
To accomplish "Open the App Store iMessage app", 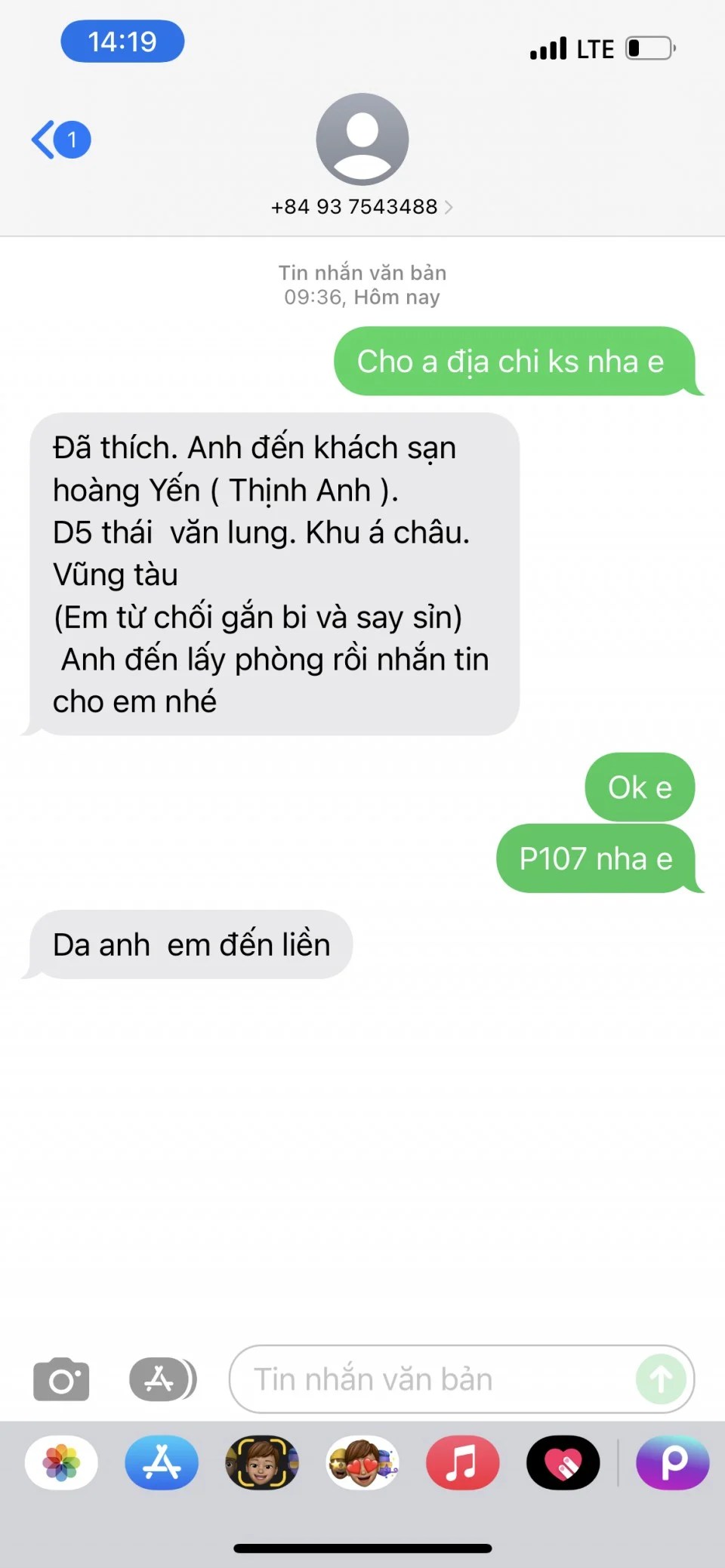I will point(162,1462).
